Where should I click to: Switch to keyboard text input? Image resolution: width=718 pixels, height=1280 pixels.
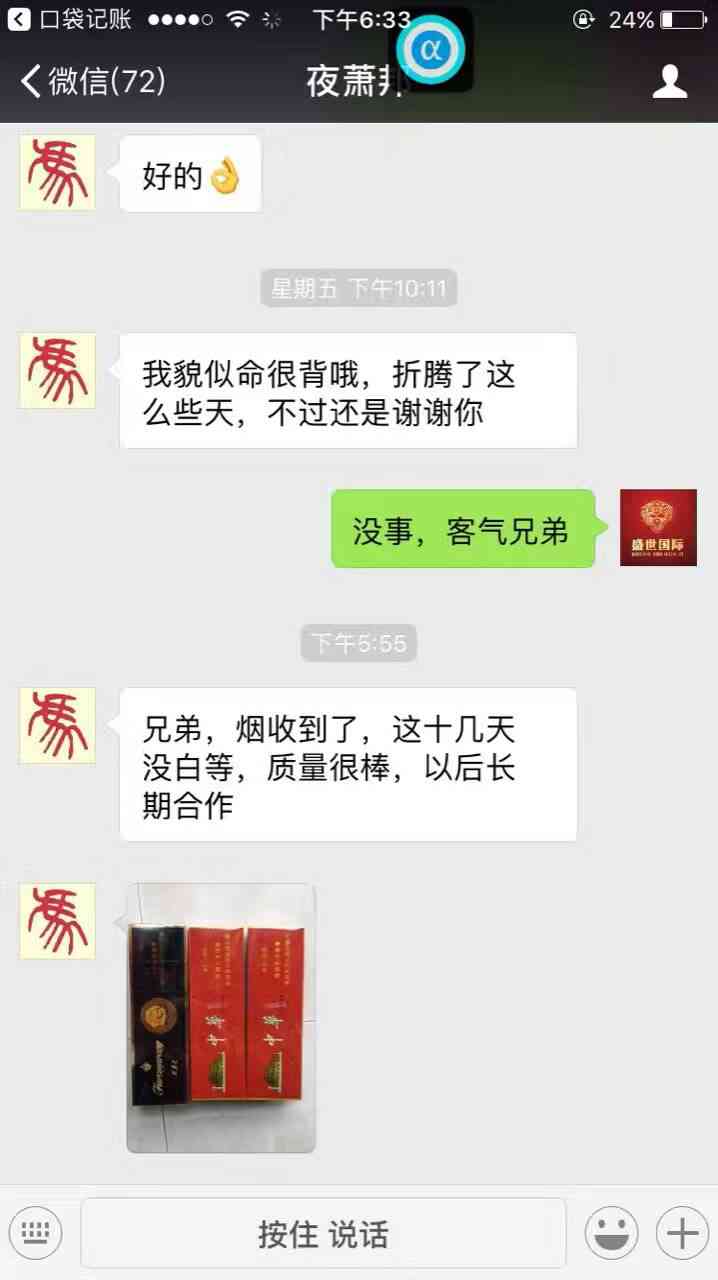(36, 1233)
